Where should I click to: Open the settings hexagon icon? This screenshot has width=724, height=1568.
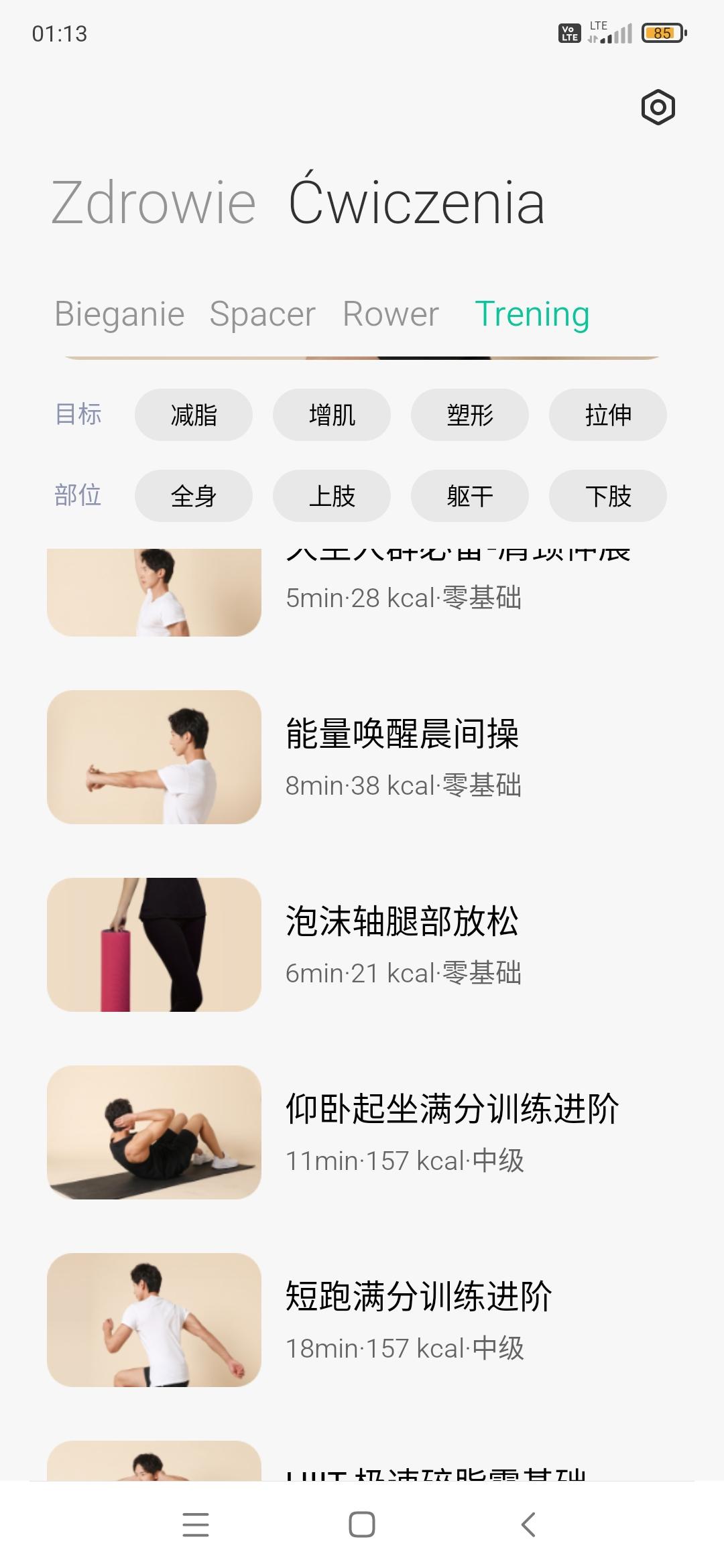point(658,107)
